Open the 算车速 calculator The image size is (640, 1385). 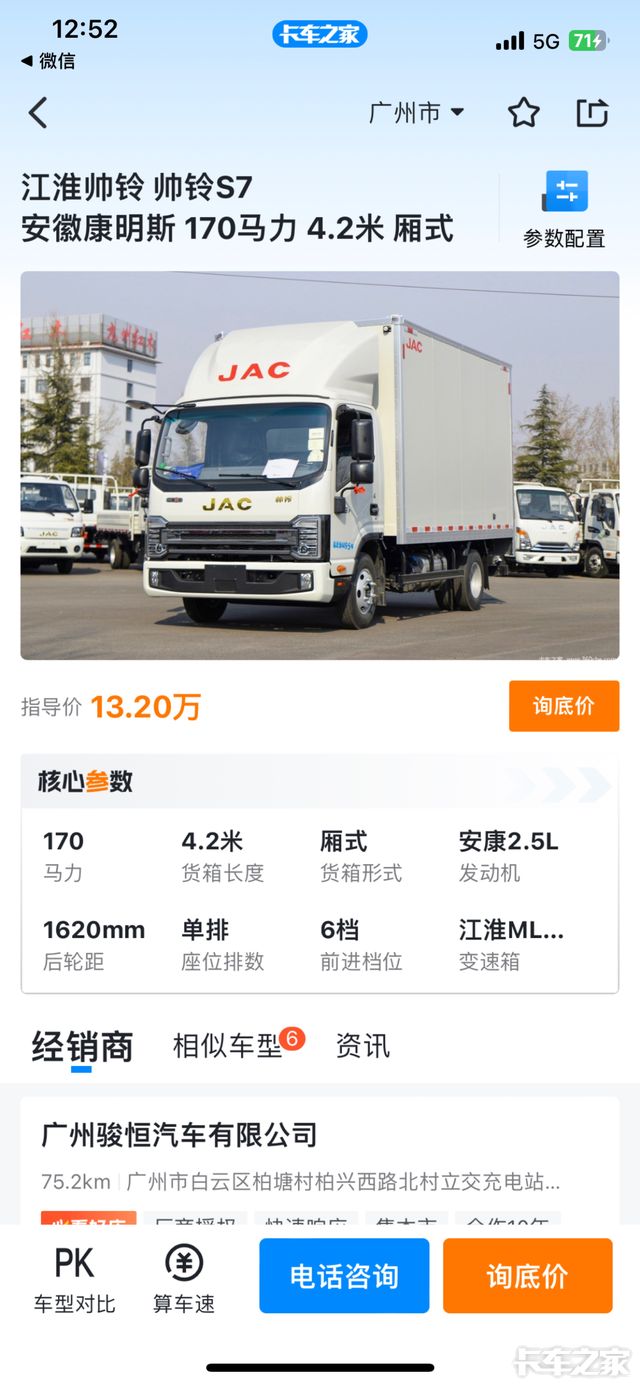pos(183,1277)
